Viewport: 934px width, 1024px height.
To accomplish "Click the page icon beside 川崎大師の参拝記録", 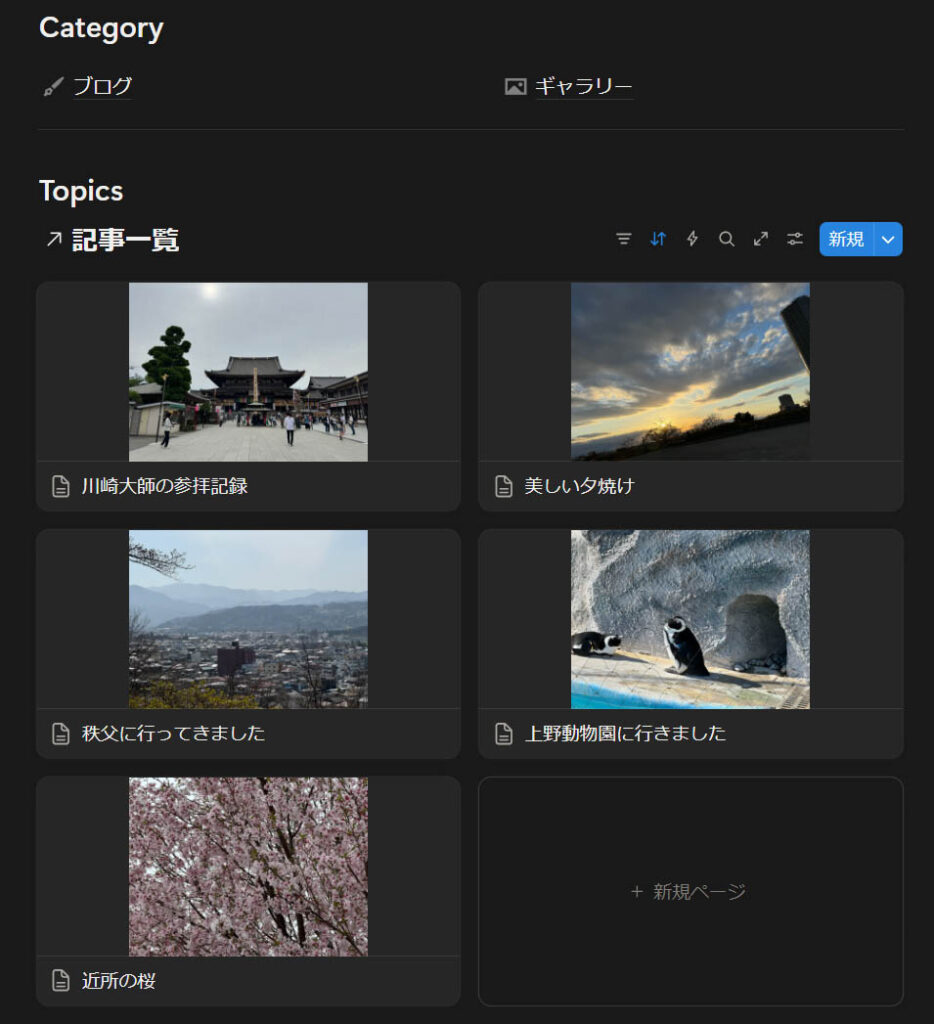I will coord(60,486).
